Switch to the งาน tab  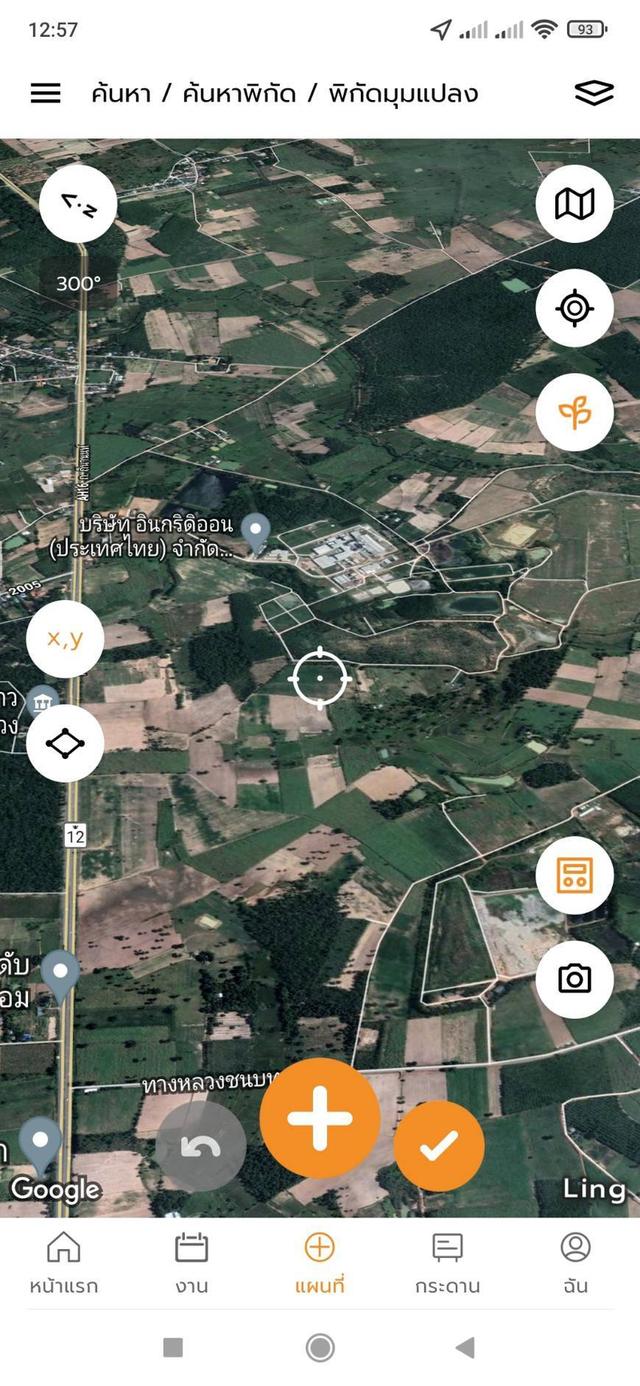click(191, 1263)
